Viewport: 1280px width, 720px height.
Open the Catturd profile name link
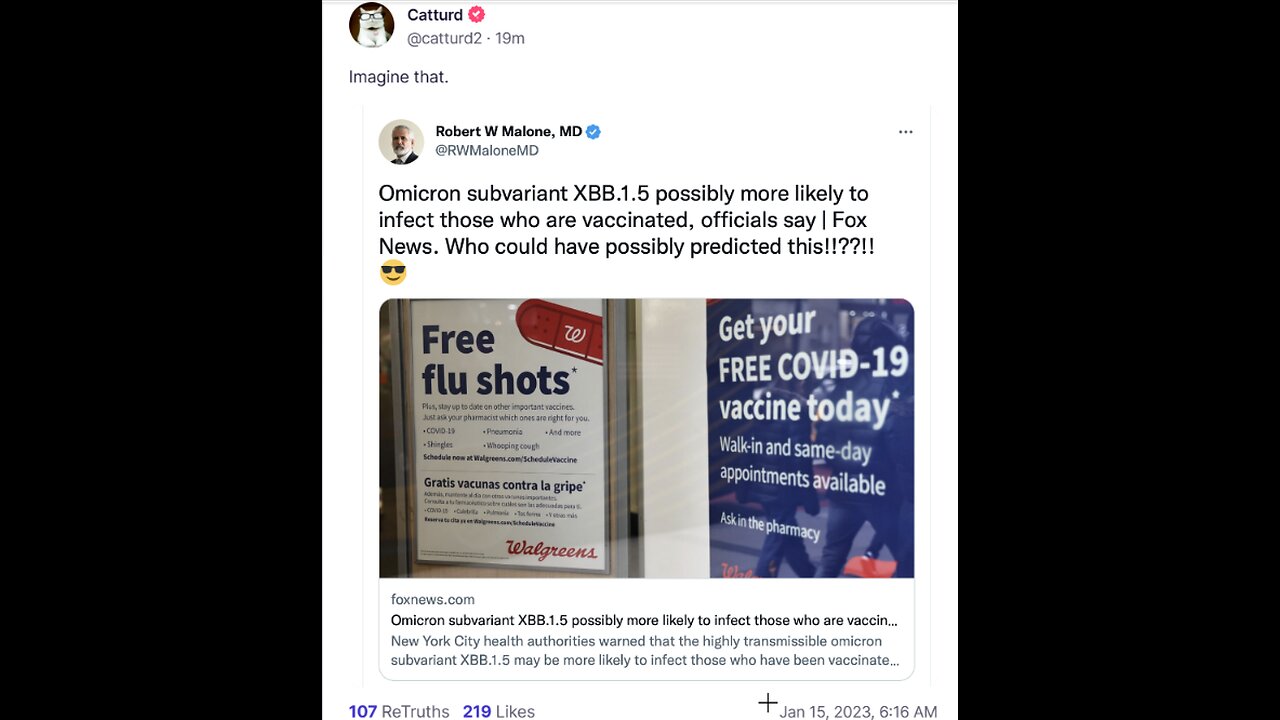(435, 14)
